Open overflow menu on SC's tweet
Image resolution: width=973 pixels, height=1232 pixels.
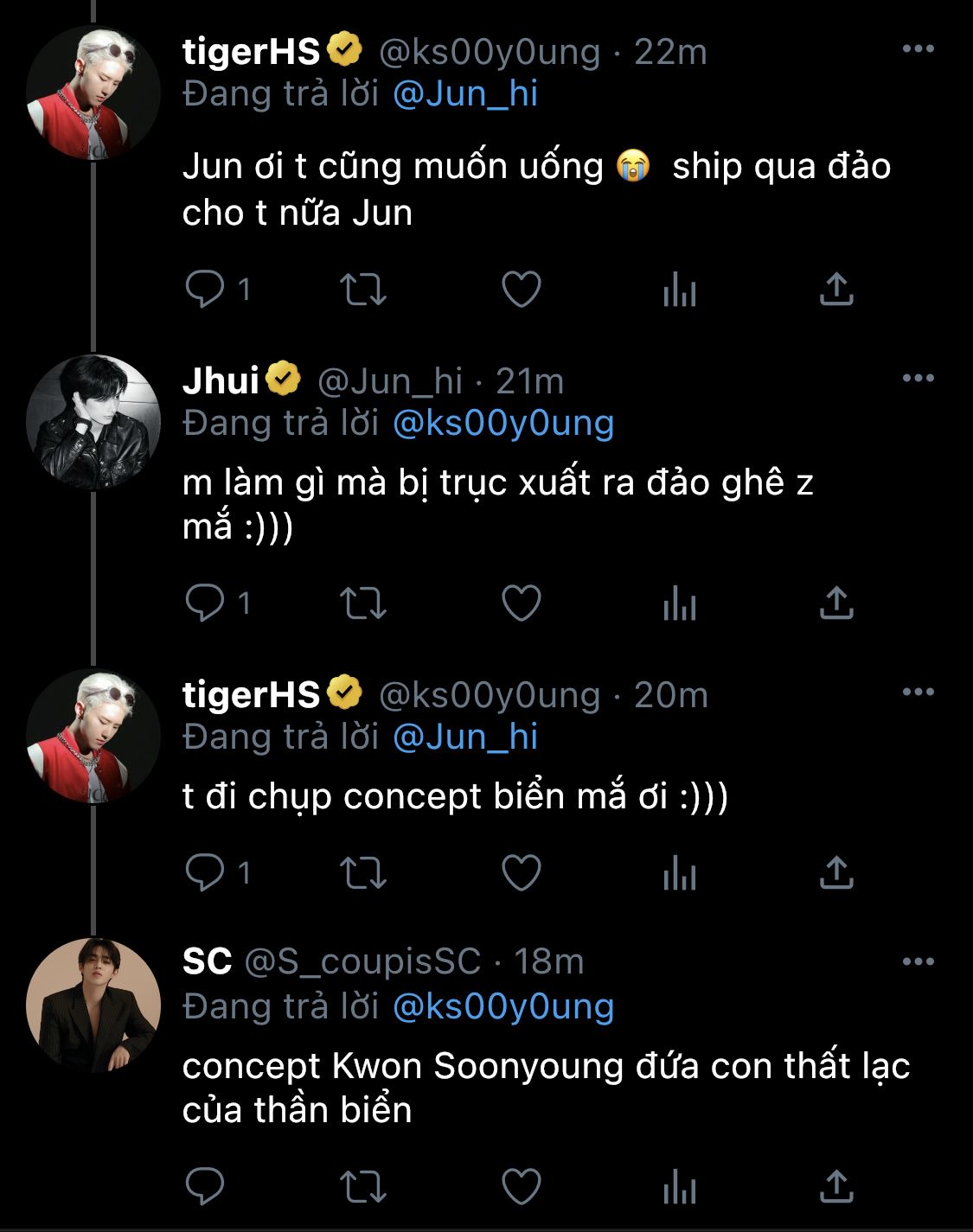click(x=918, y=961)
